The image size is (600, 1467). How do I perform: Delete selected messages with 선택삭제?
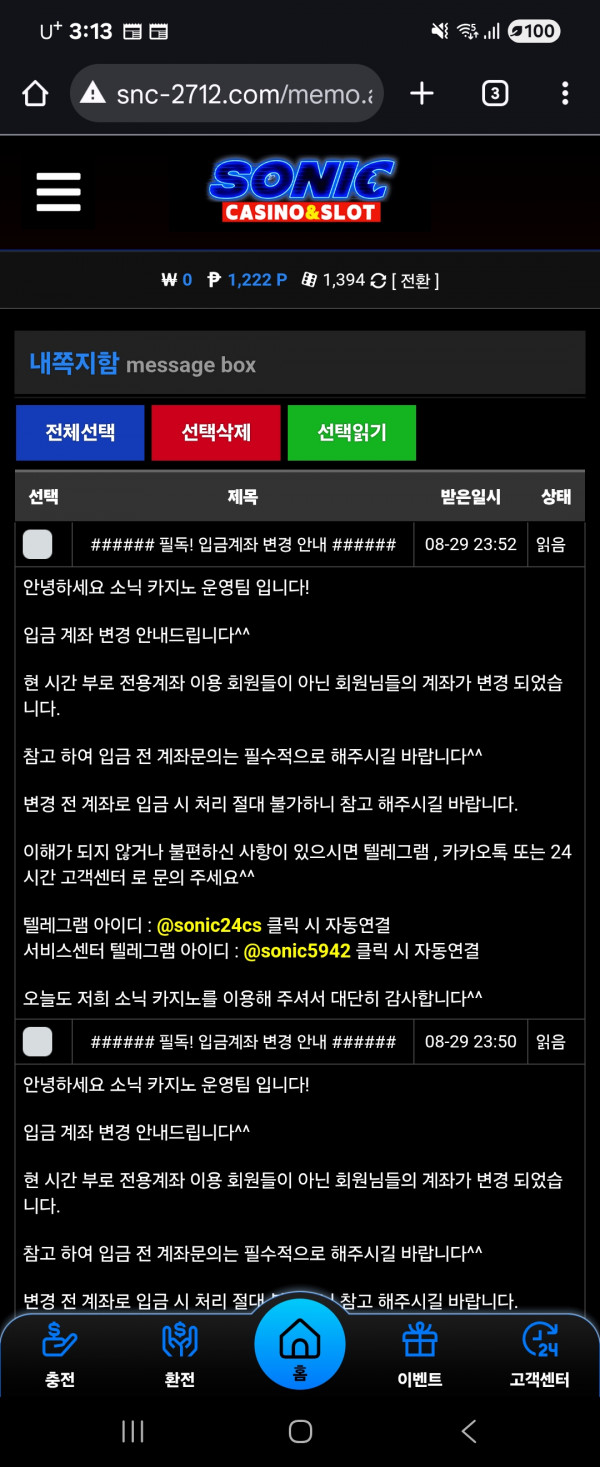coord(216,433)
